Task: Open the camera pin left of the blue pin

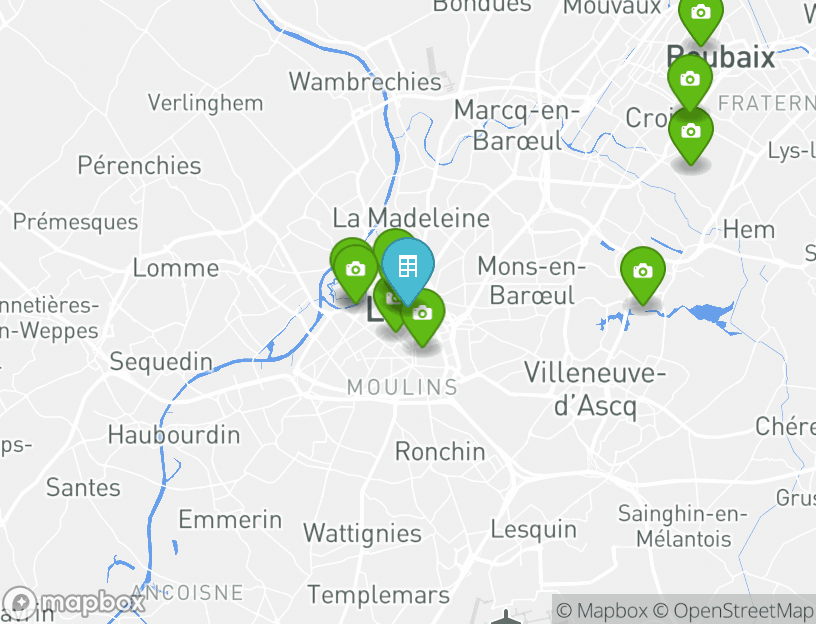Action: pos(355,269)
